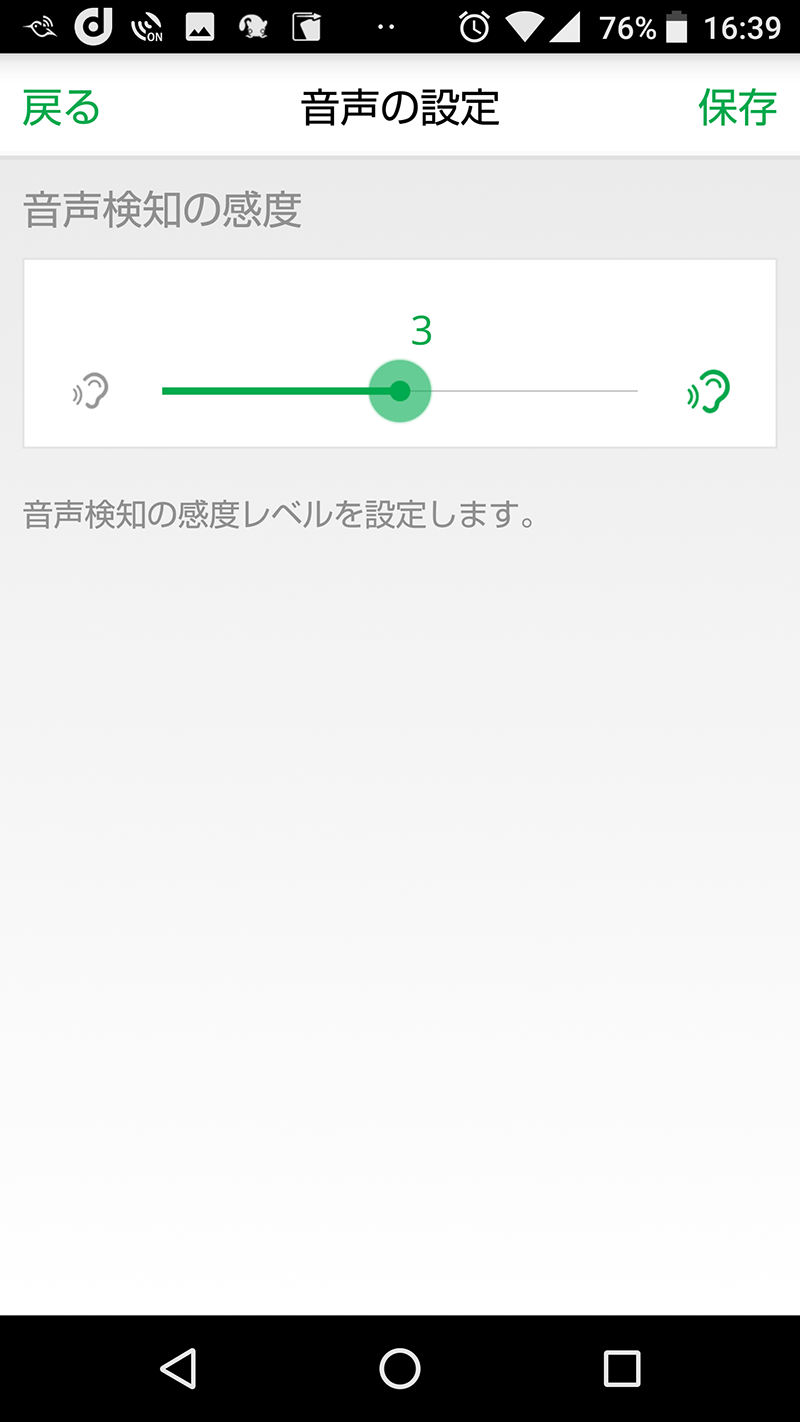Go to the home screen
This screenshot has height=1422, width=800.
[x=400, y=1368]
